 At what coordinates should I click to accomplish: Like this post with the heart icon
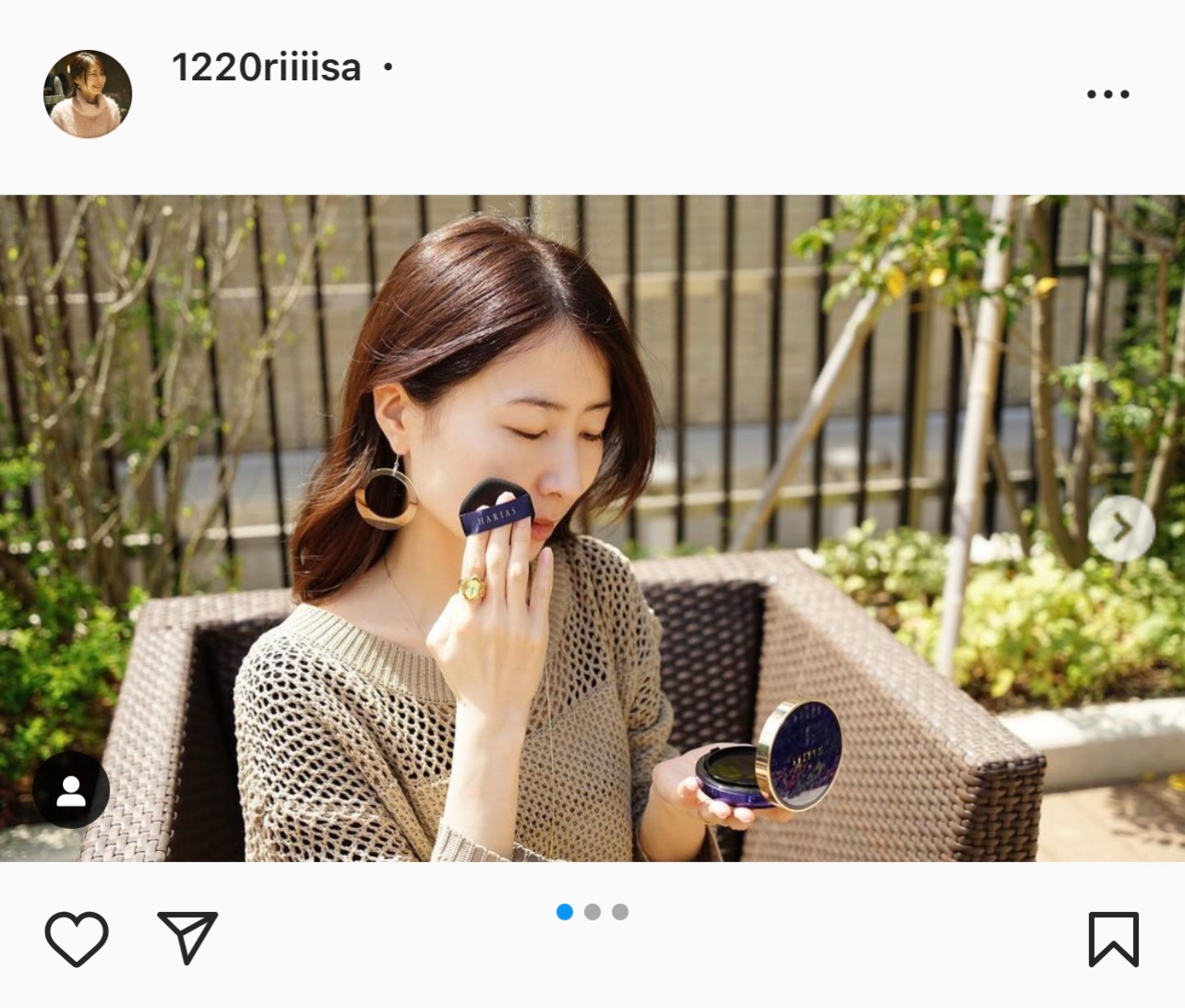click(x=77, y=938)
